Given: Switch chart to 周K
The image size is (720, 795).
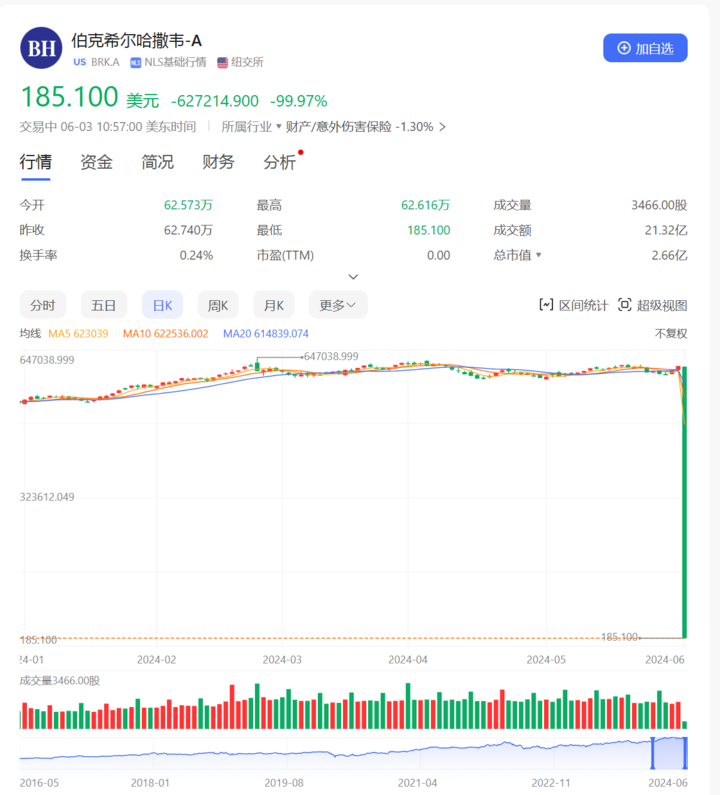Looking at the screenshot, I should click(x=217, y=305).
